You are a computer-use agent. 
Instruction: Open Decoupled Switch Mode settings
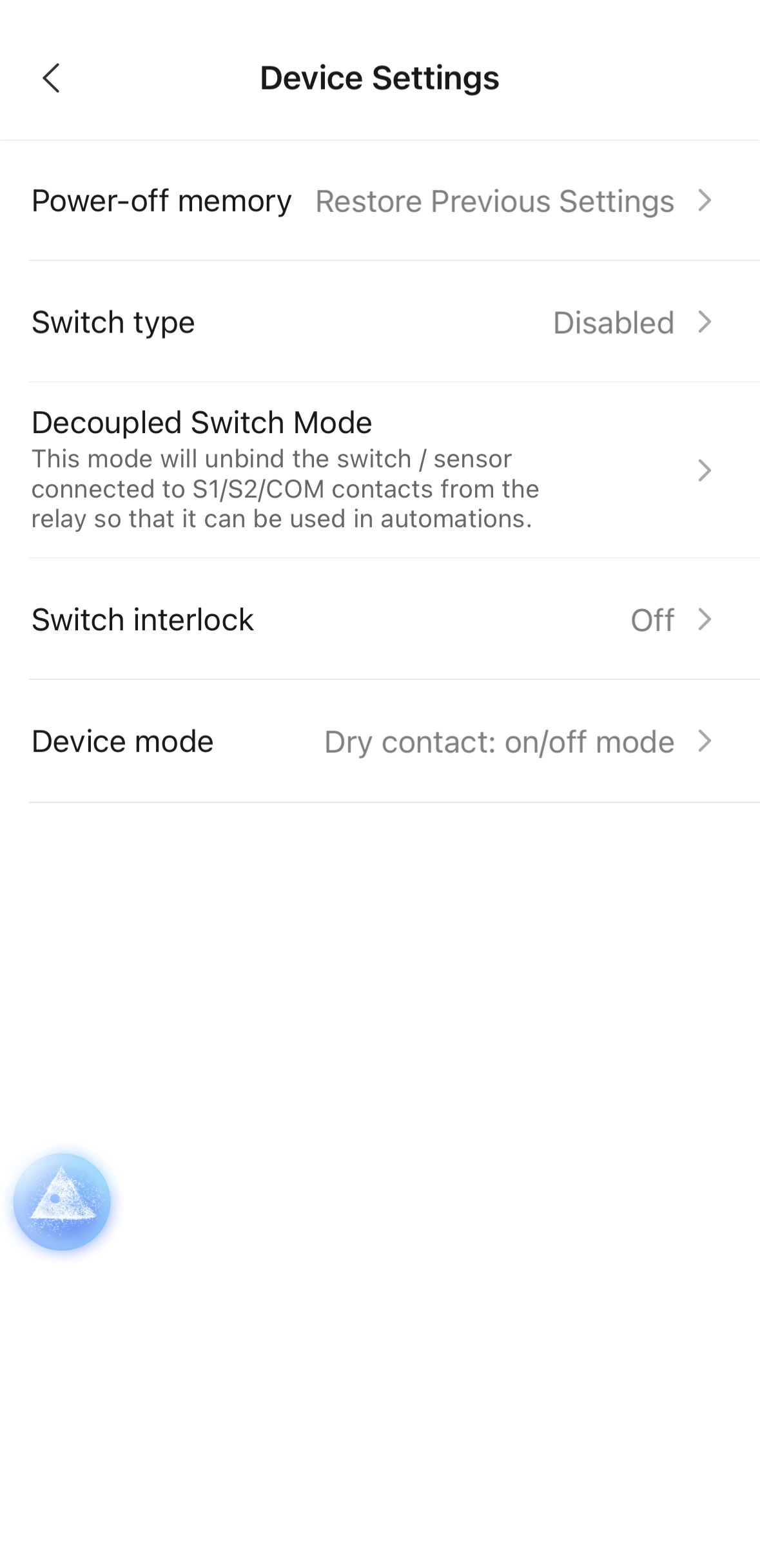coord(379,470)
